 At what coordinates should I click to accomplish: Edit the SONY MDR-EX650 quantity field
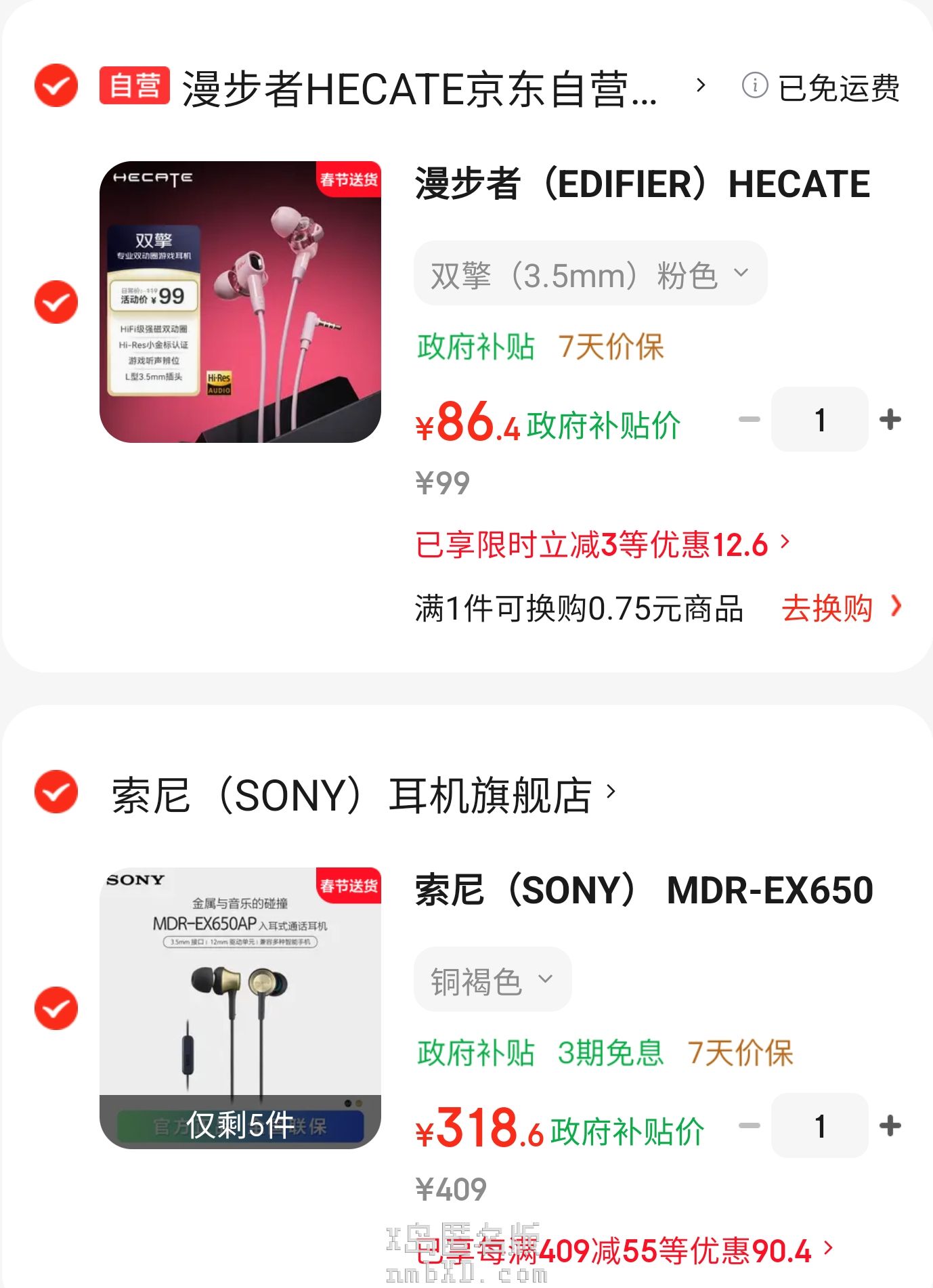[820, 1126]
